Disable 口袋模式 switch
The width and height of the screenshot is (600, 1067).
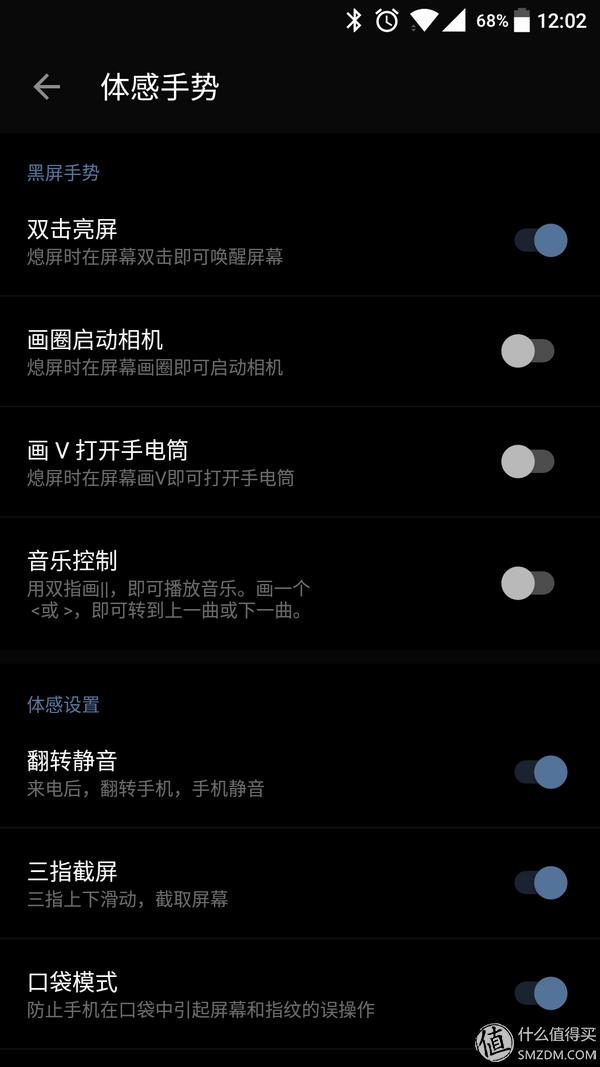[x=541, y=994]
